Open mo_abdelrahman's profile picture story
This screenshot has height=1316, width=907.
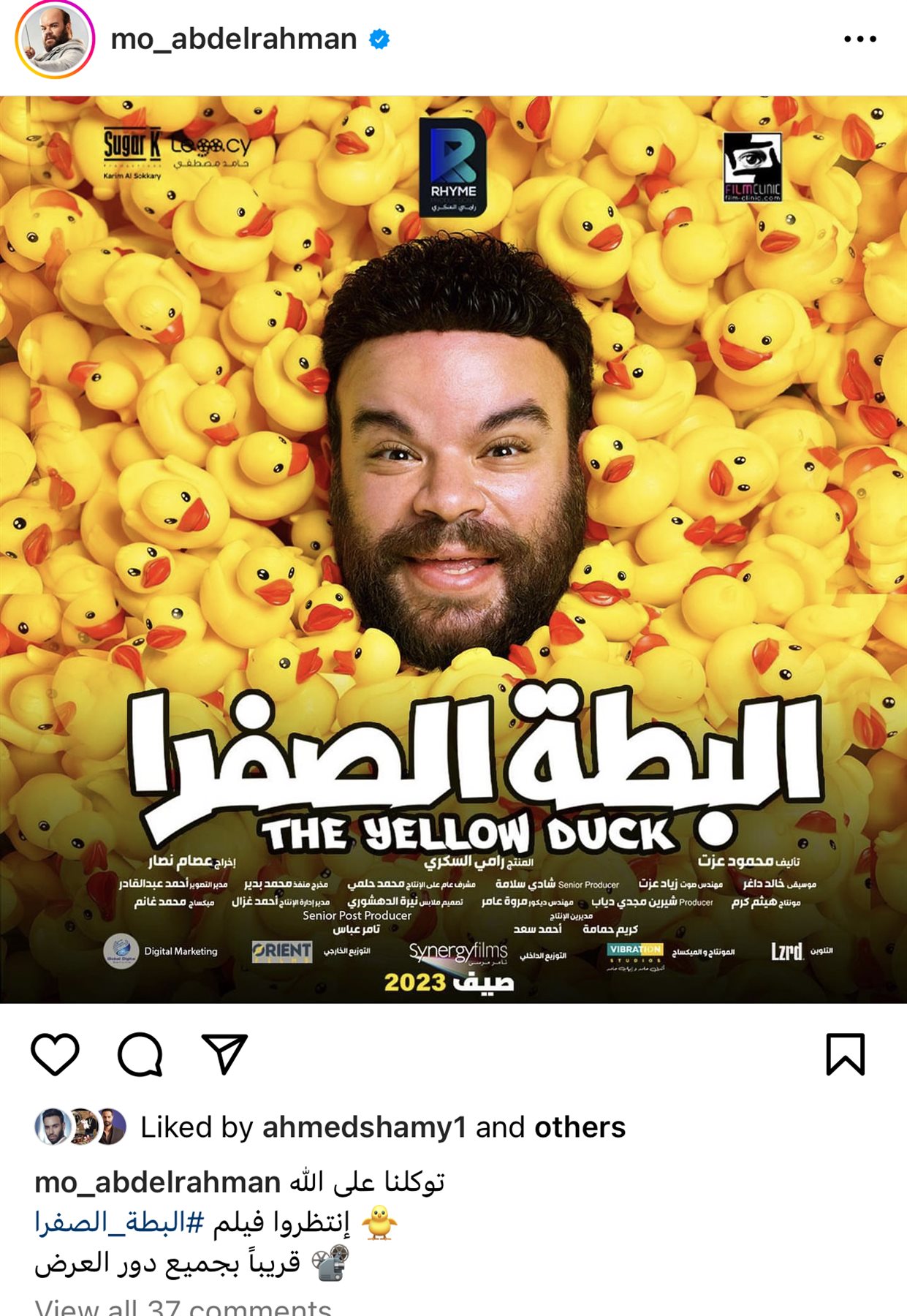click(x=55, y=39)
